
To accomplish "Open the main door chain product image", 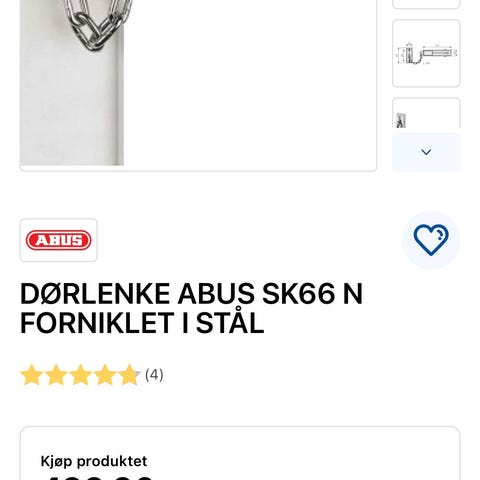I will [198, 85].
